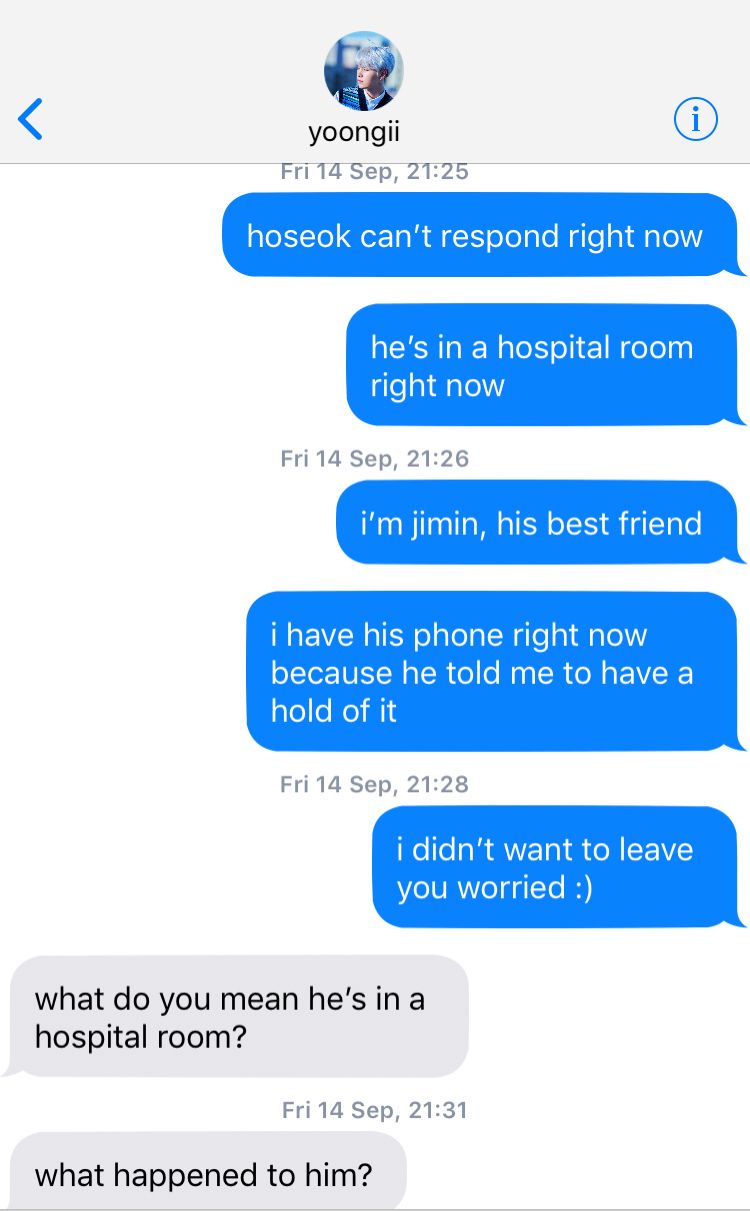
Task: Go back to the messages list
Action: [31, 120]
